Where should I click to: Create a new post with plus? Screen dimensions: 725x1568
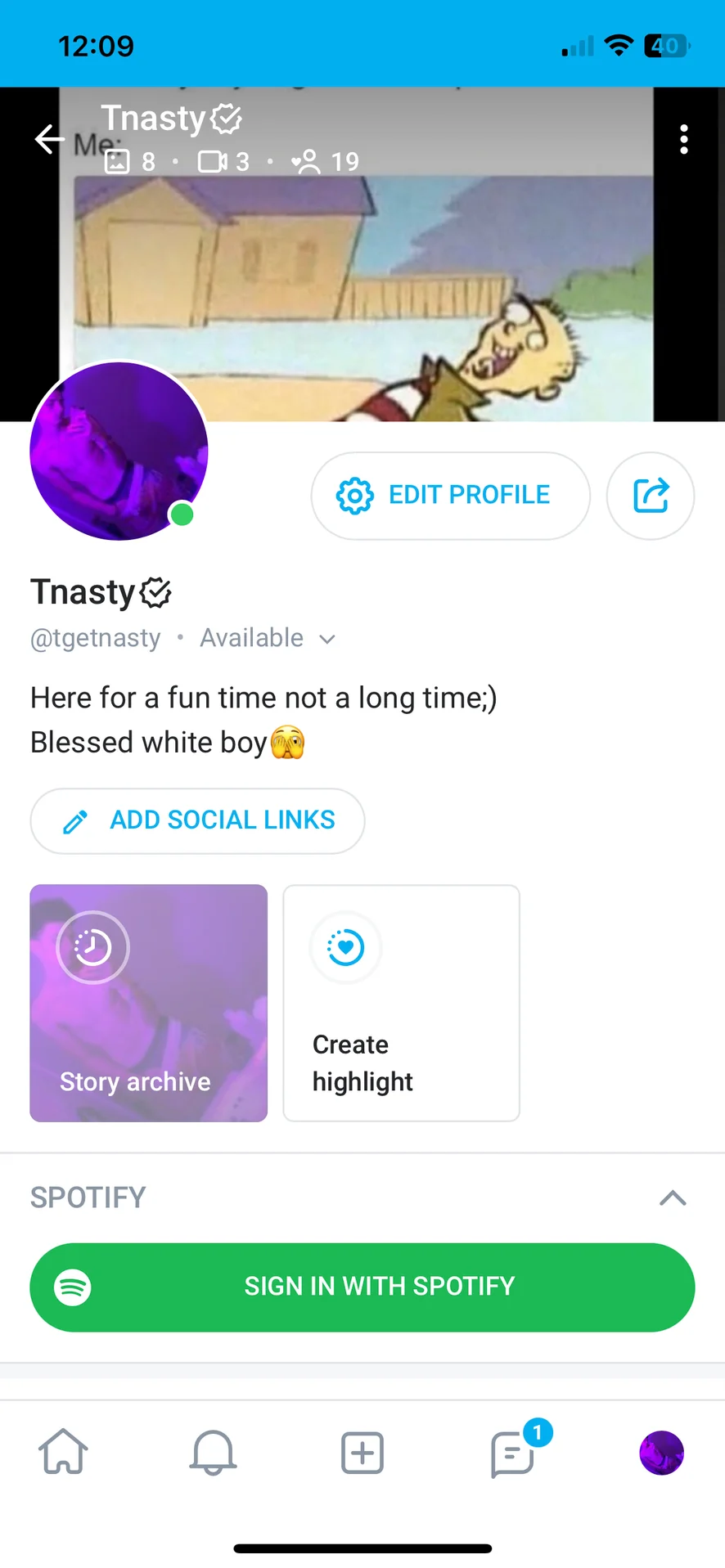[x=362, y=1453]
